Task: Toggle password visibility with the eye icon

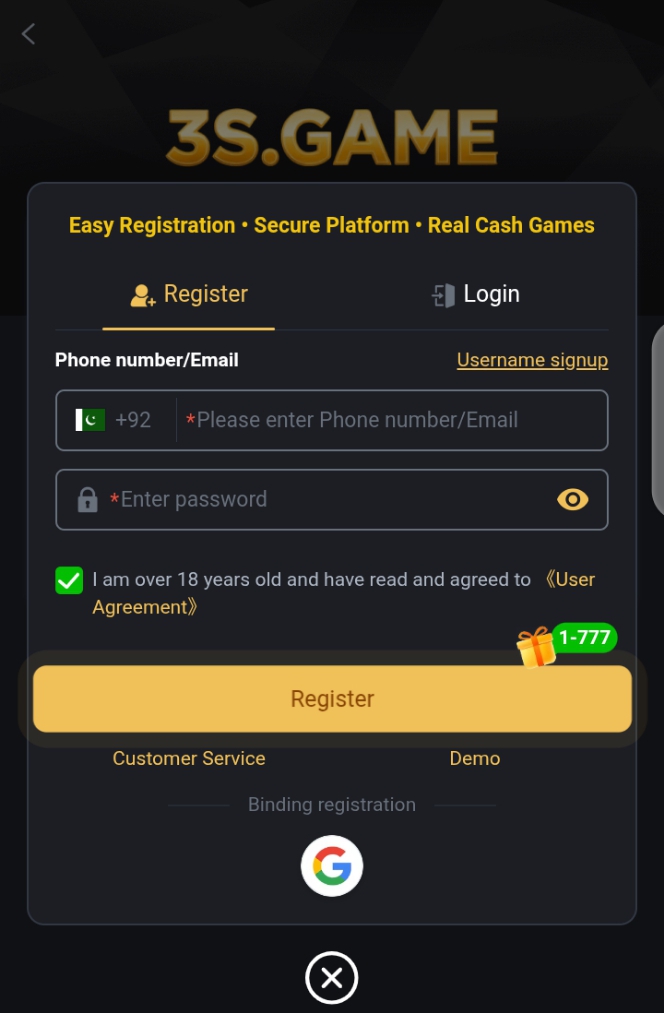Action: coord(572,499)
